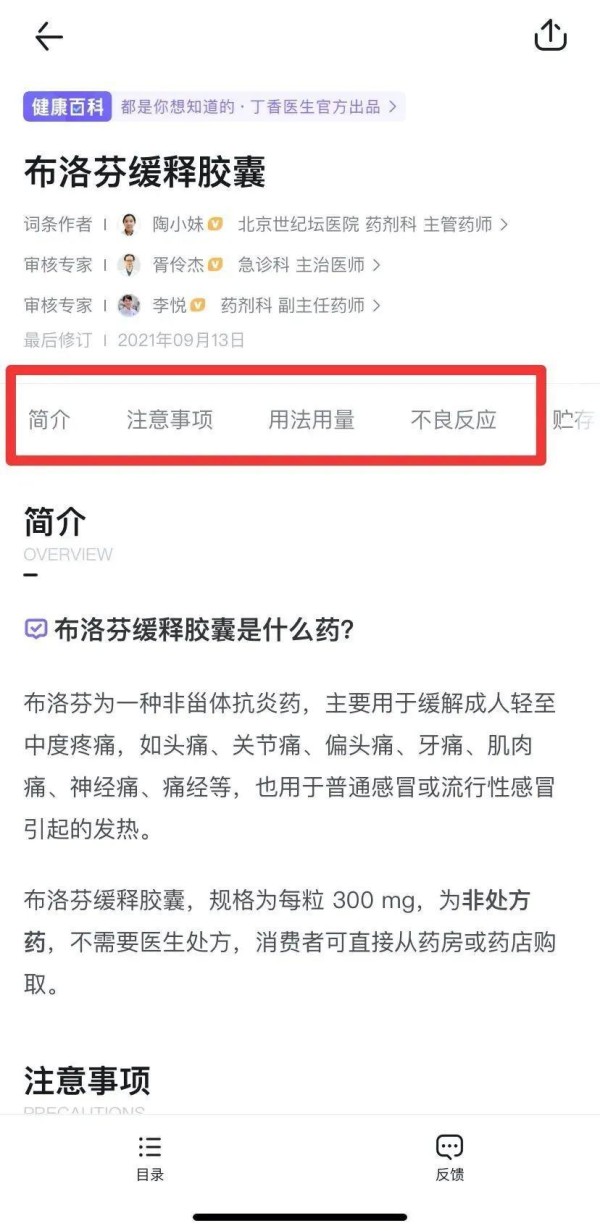Select the 用法用量 tab
Viewport: 600px width, 1231px height.
(311, 420)
